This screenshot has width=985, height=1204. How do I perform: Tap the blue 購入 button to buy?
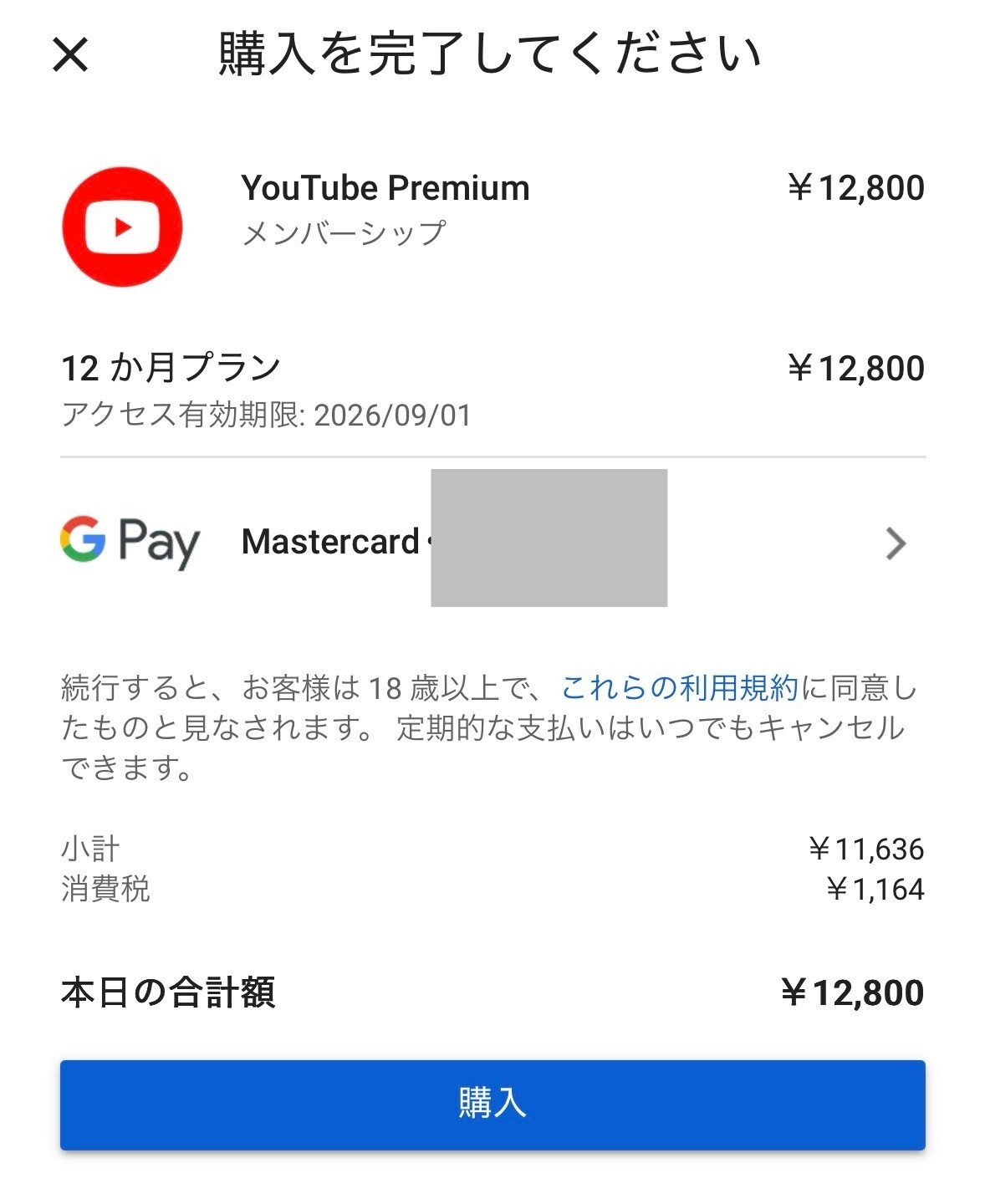pyautogui.click(x=492, y=1104)
